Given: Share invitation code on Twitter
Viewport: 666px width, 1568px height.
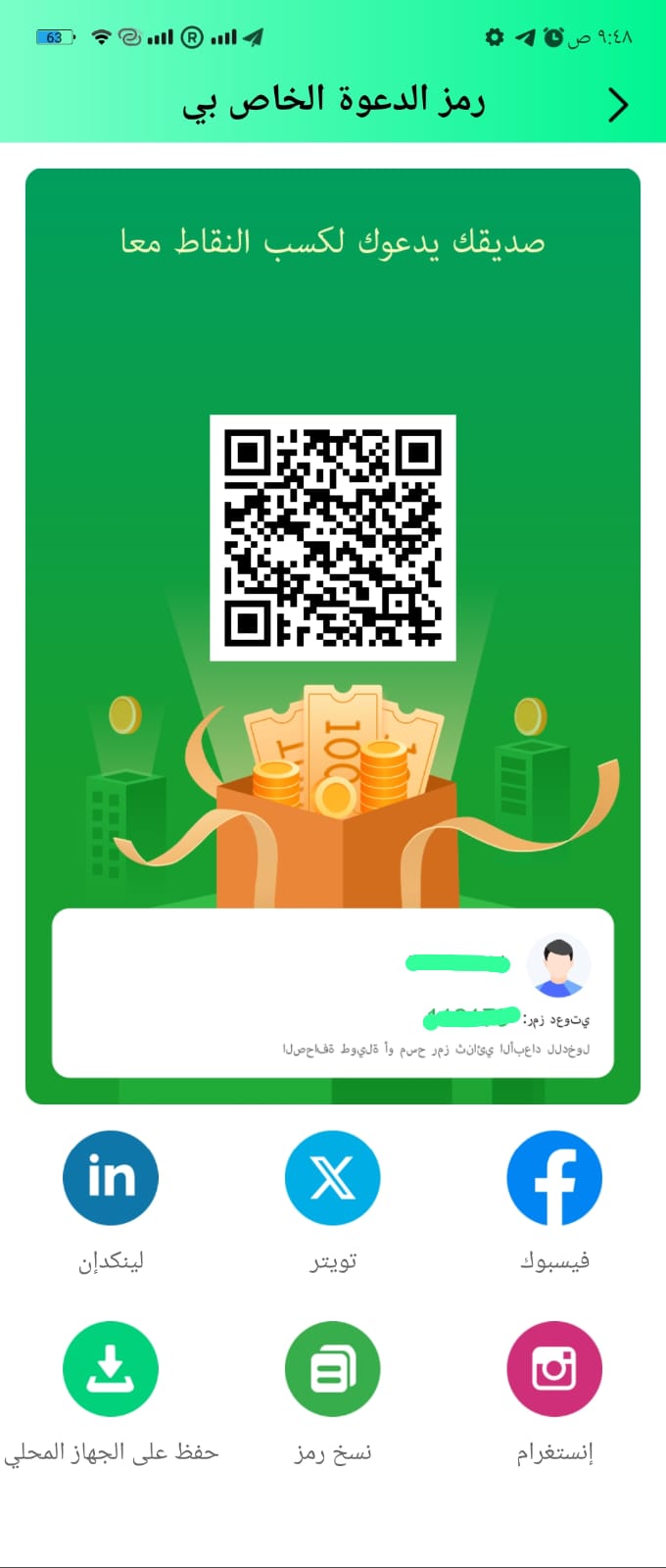Looking at the screenshot, I should coord(333,1178).
